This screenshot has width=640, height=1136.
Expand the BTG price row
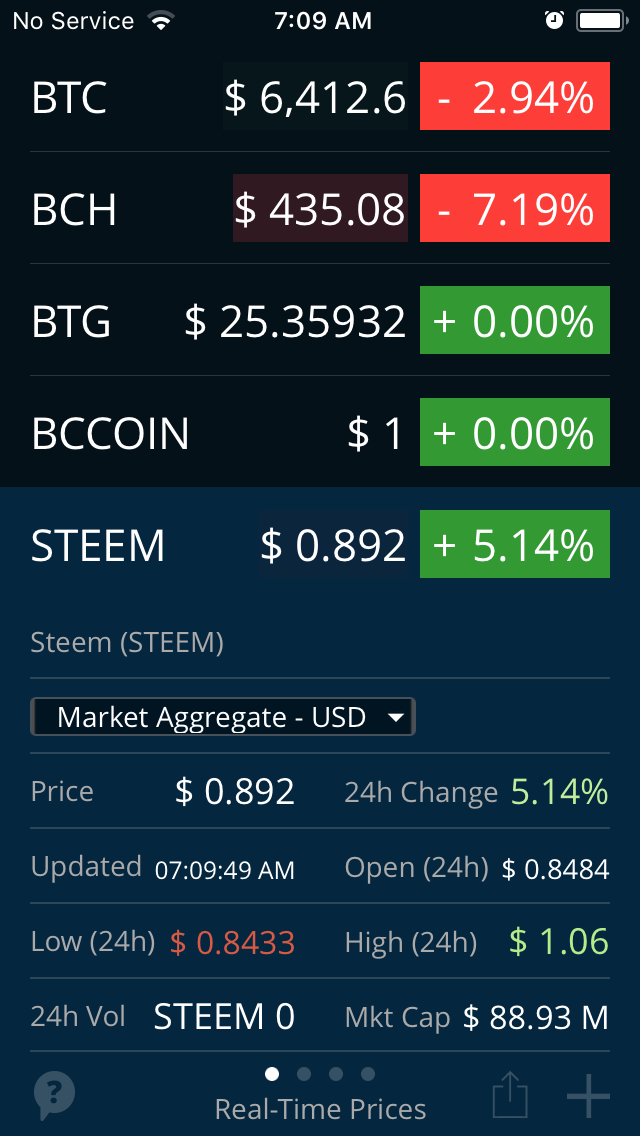320,322
